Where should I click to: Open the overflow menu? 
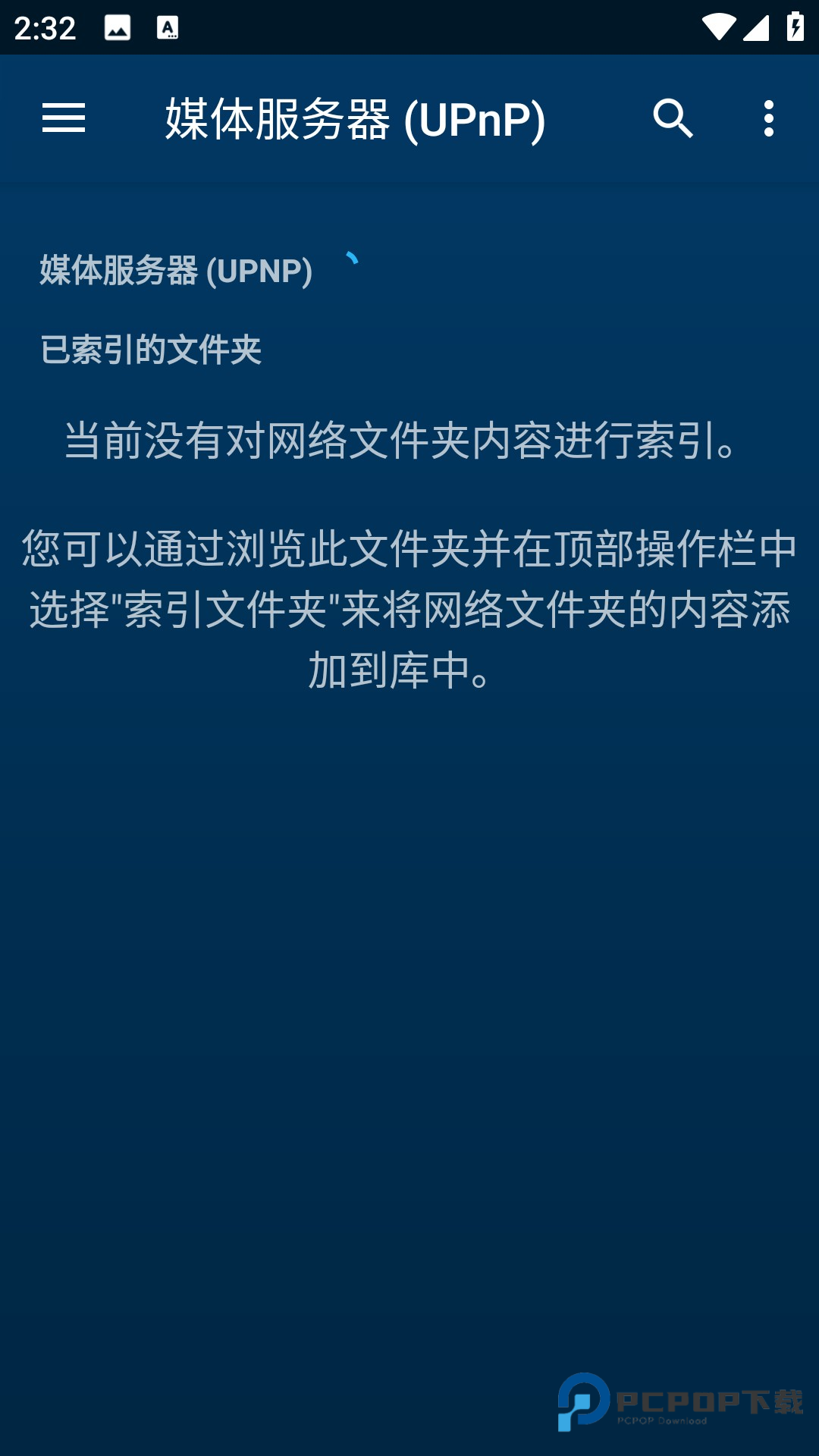tap(768, 118)
